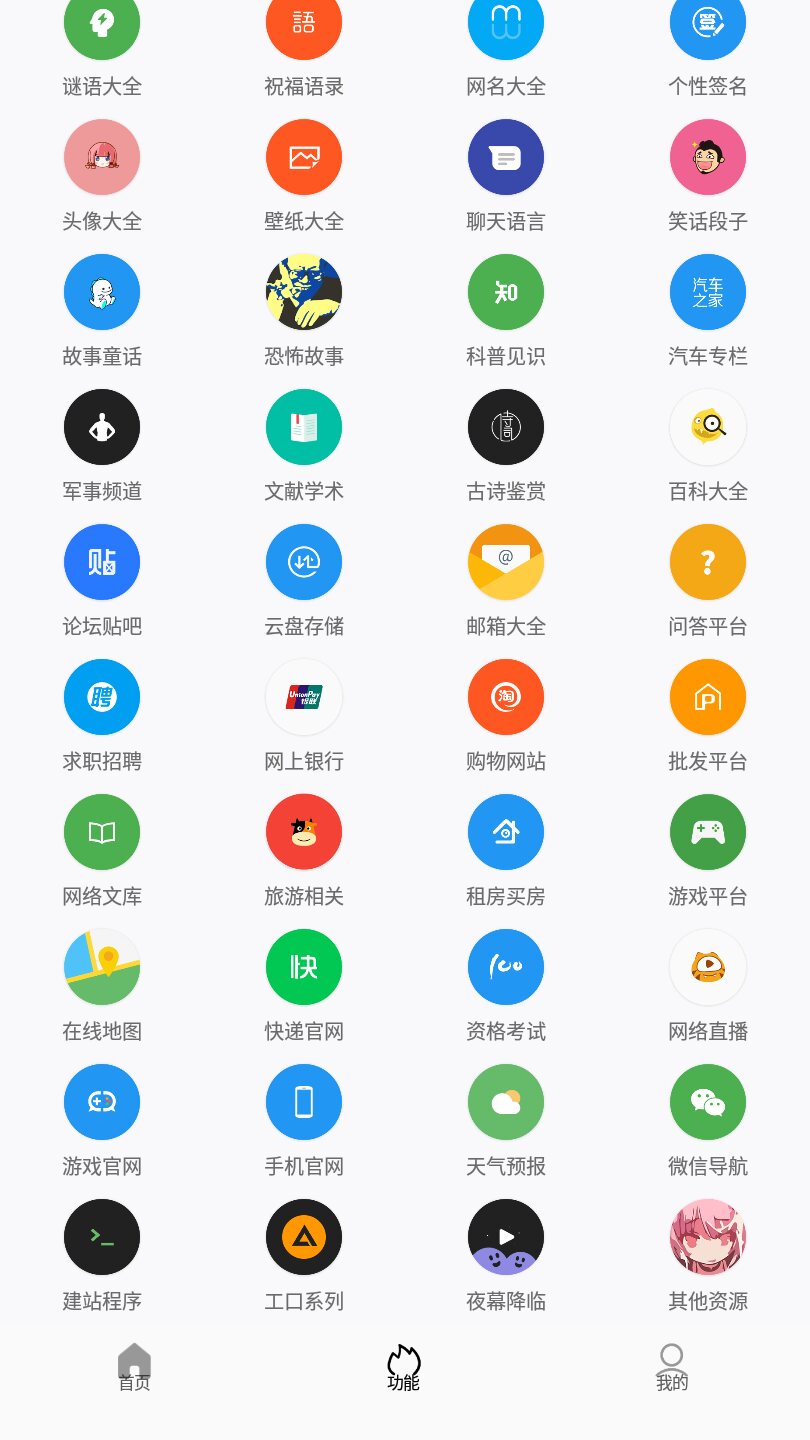Open 云盘存储 category
The height and width of the screenshot is (1440, 810).
point(304,562)
